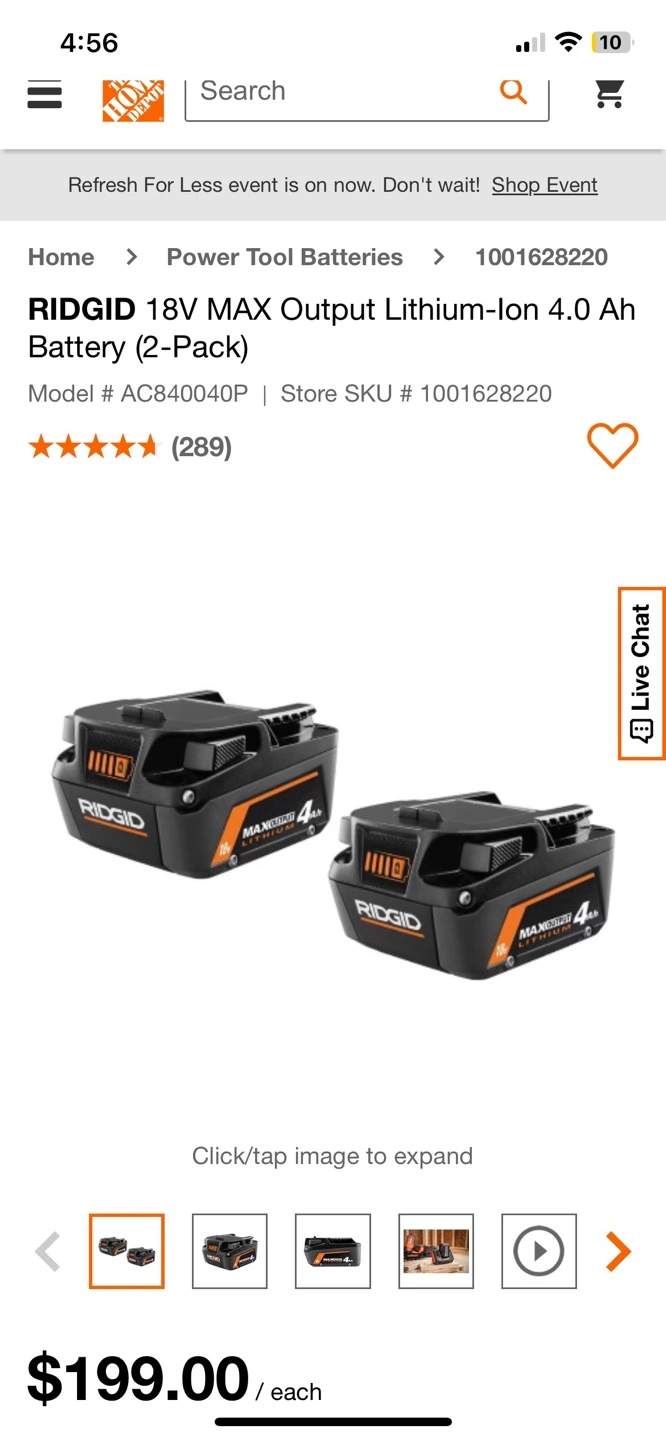
Task: Open the hamburger navigation menu
Action: (x=44, y=95)
